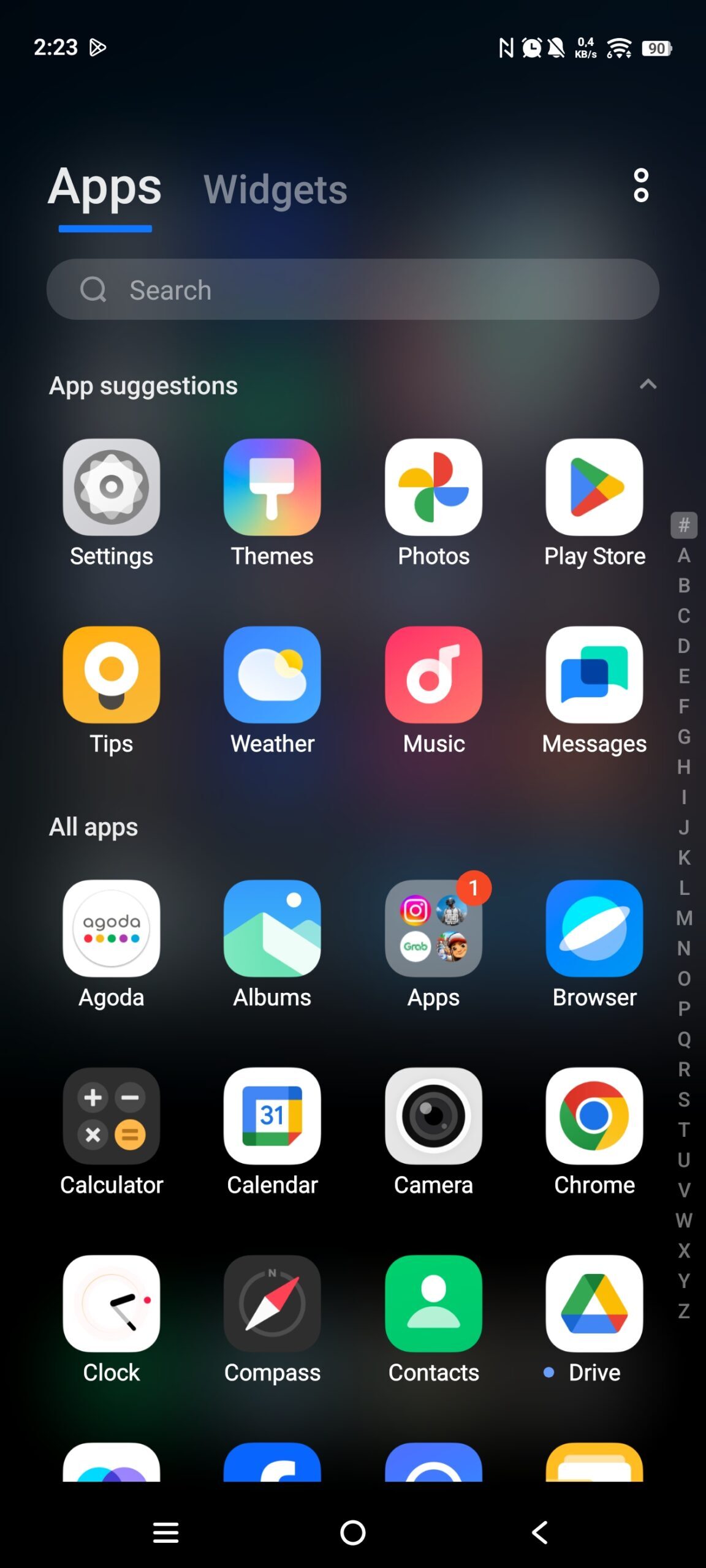Open the Messages app

(x=594, y=674)
